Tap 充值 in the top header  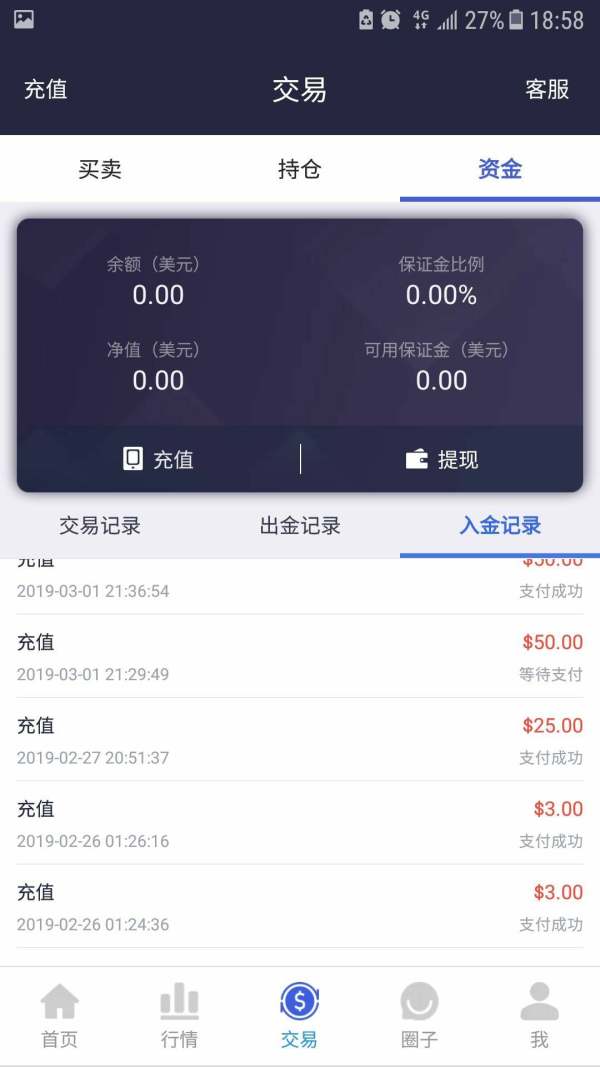pyautogui.click(x=46, y=89)
